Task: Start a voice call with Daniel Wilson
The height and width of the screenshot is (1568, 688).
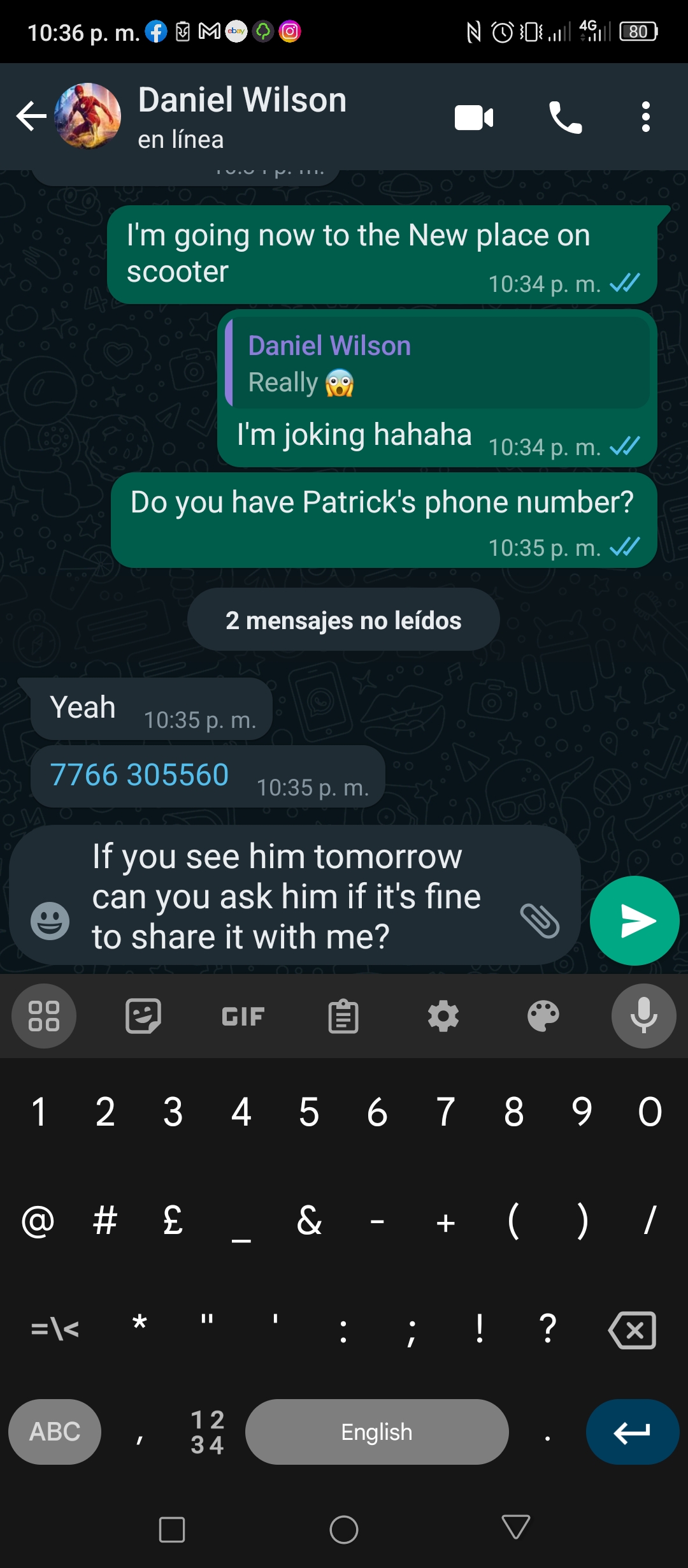Action: (565, 117)
